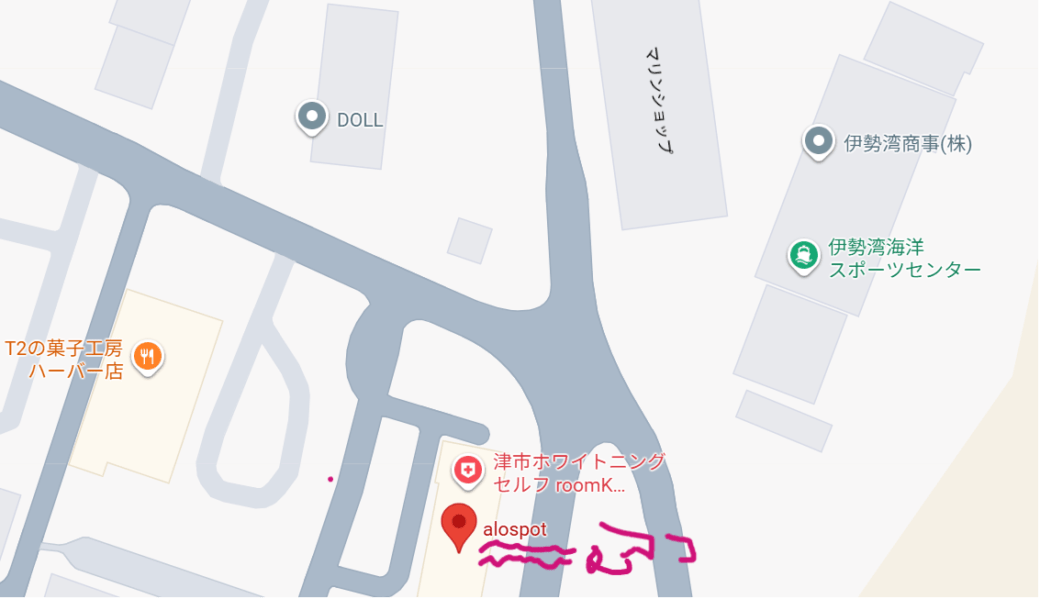Open the DOLL place marker

(312, 118)
